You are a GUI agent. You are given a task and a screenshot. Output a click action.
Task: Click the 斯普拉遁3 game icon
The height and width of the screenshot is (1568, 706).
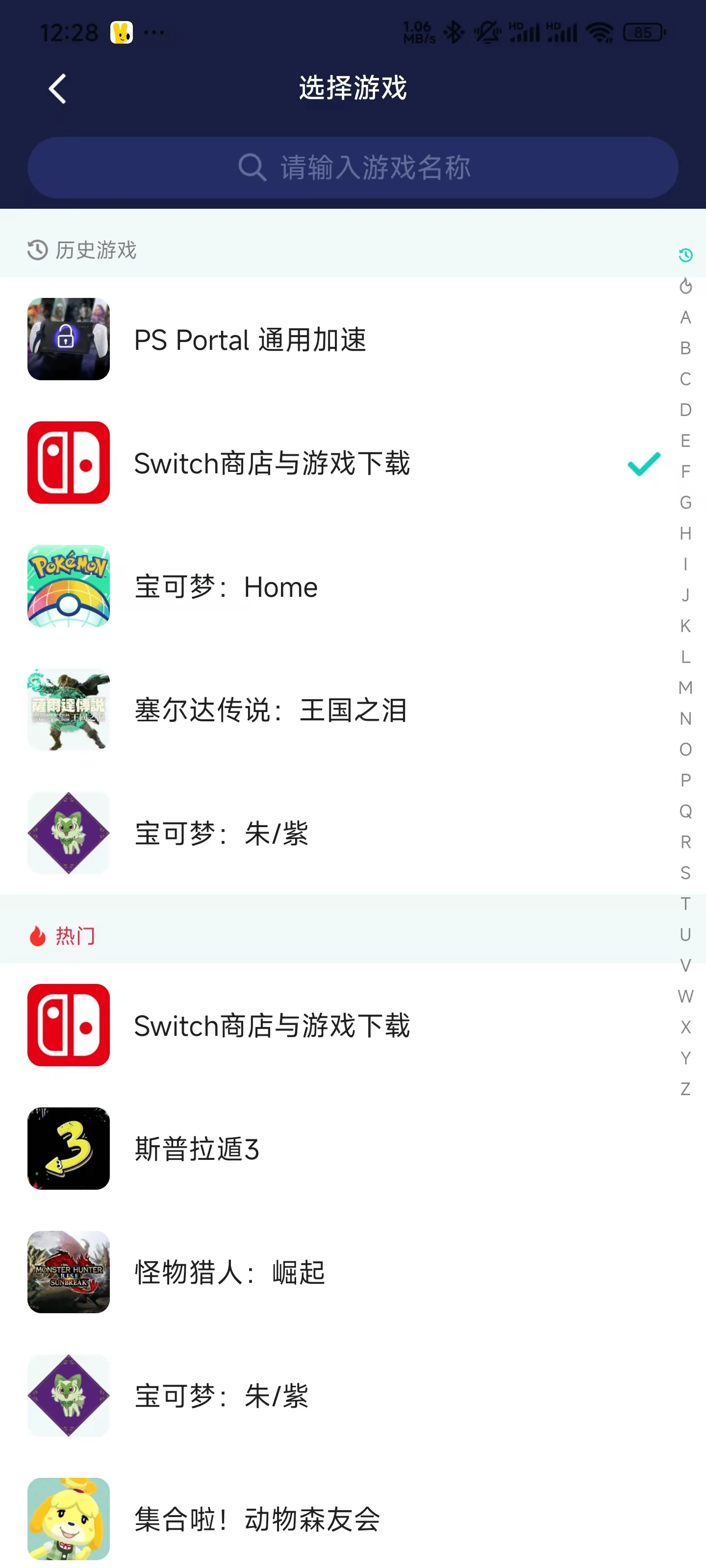pos(68,1149)
